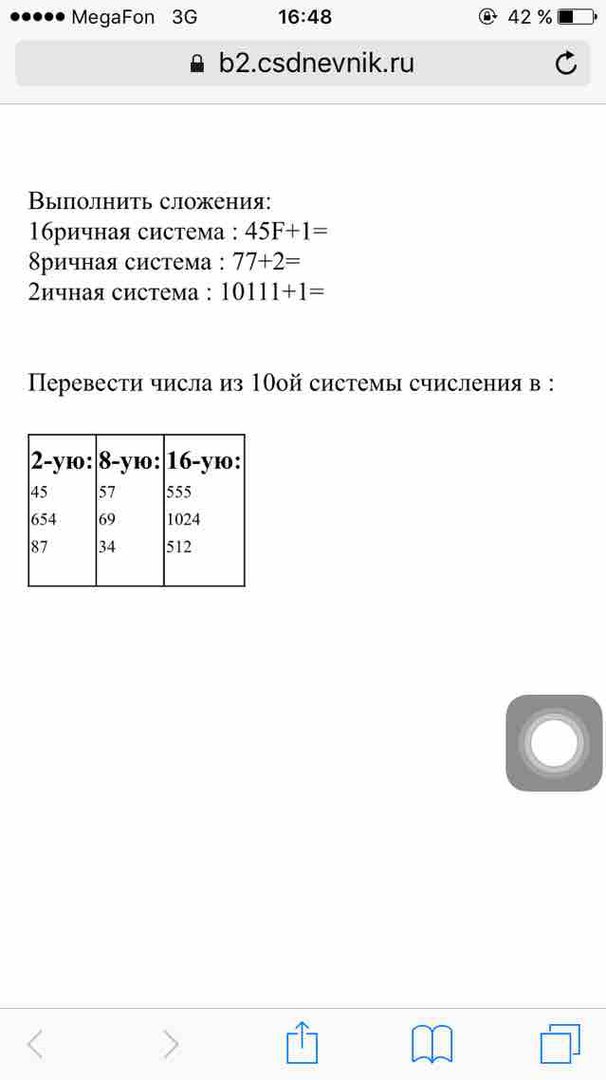Go forward to next page
This screenshot has width=606, height=1080.
(171, 1044)
